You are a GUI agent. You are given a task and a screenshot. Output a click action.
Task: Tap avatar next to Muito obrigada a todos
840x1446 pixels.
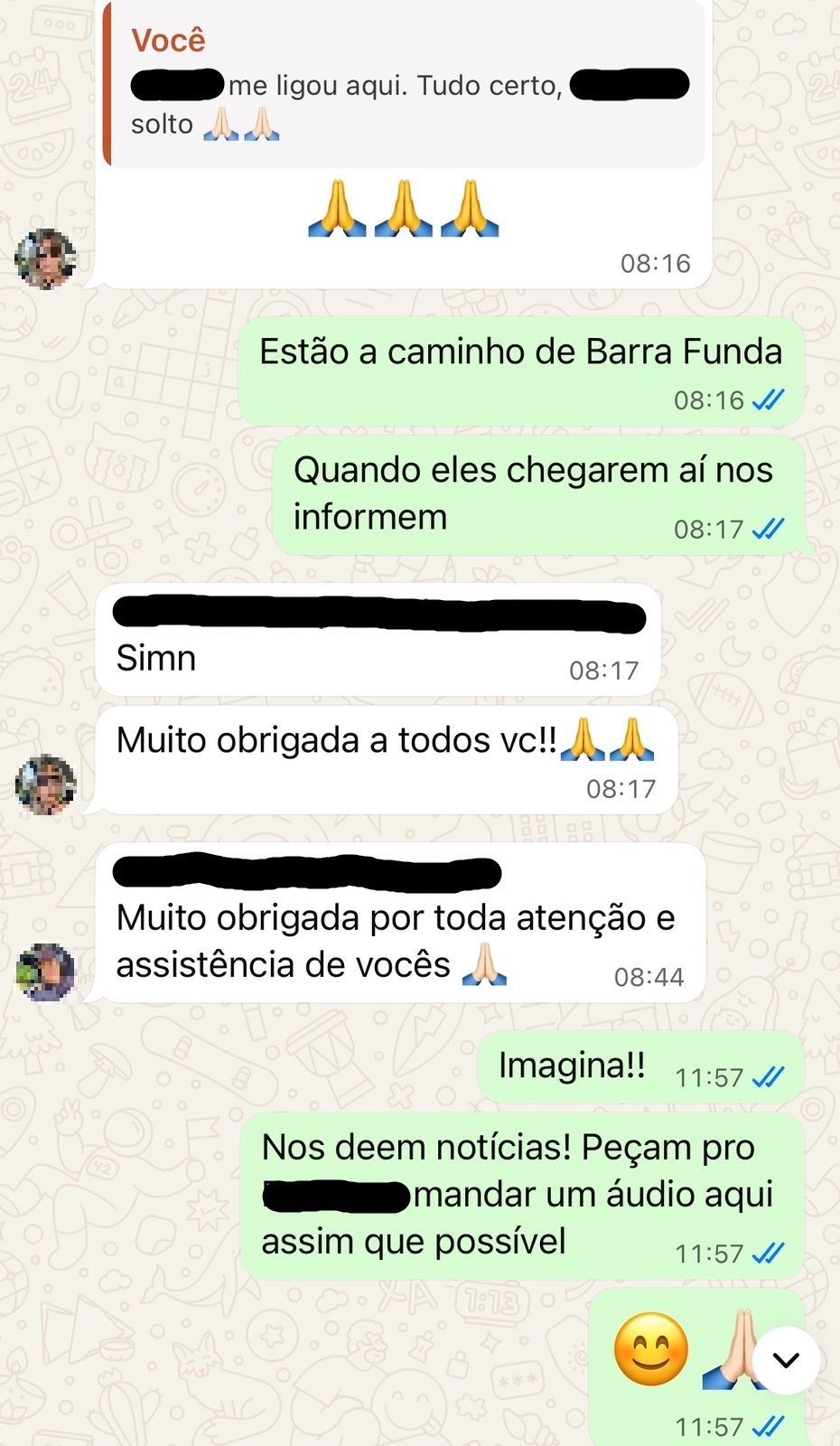coord(46,784)
